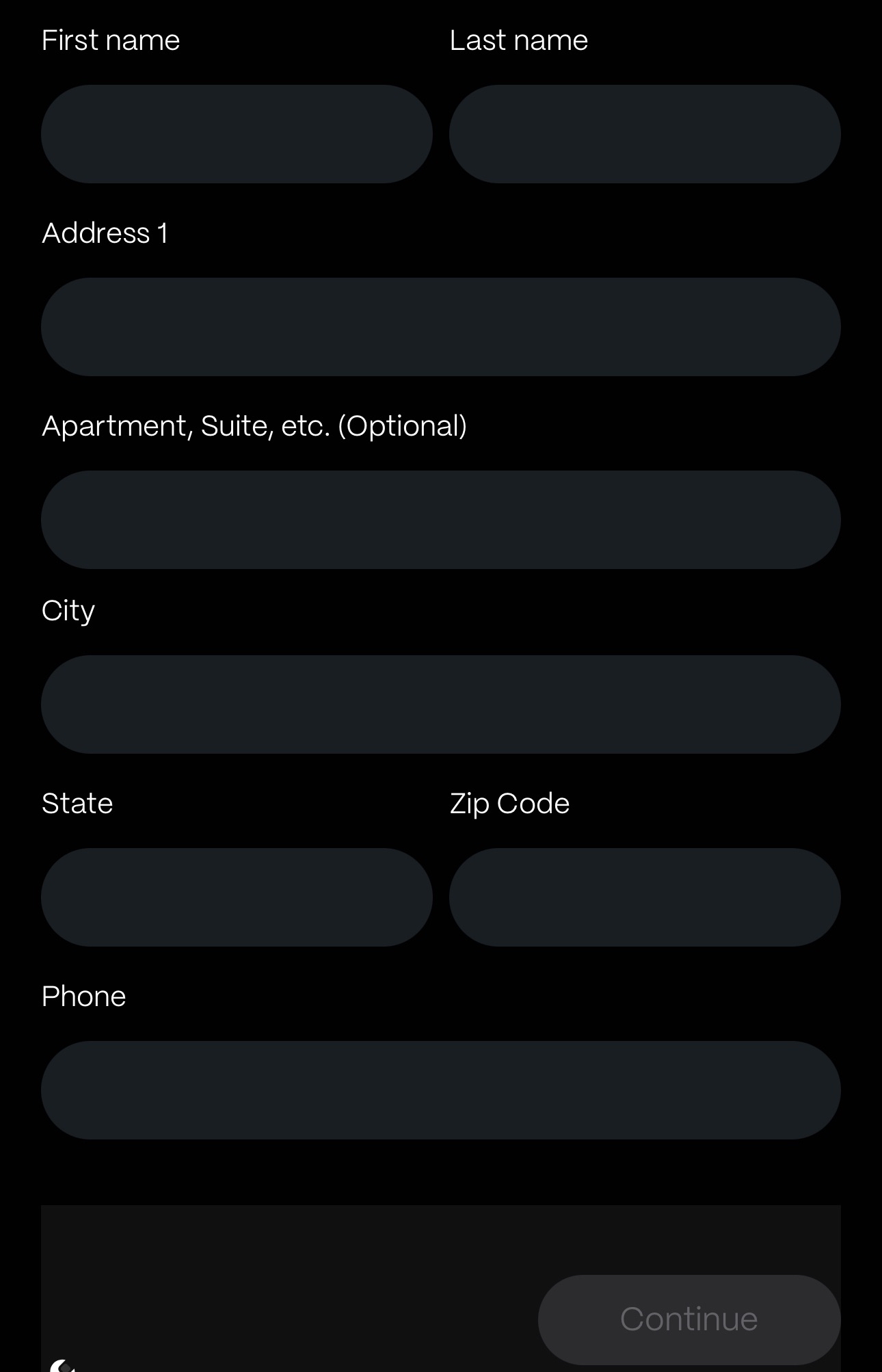Screen dimensions: 882x1372
Task: Tap the First name field
Action: coord(237,134)
